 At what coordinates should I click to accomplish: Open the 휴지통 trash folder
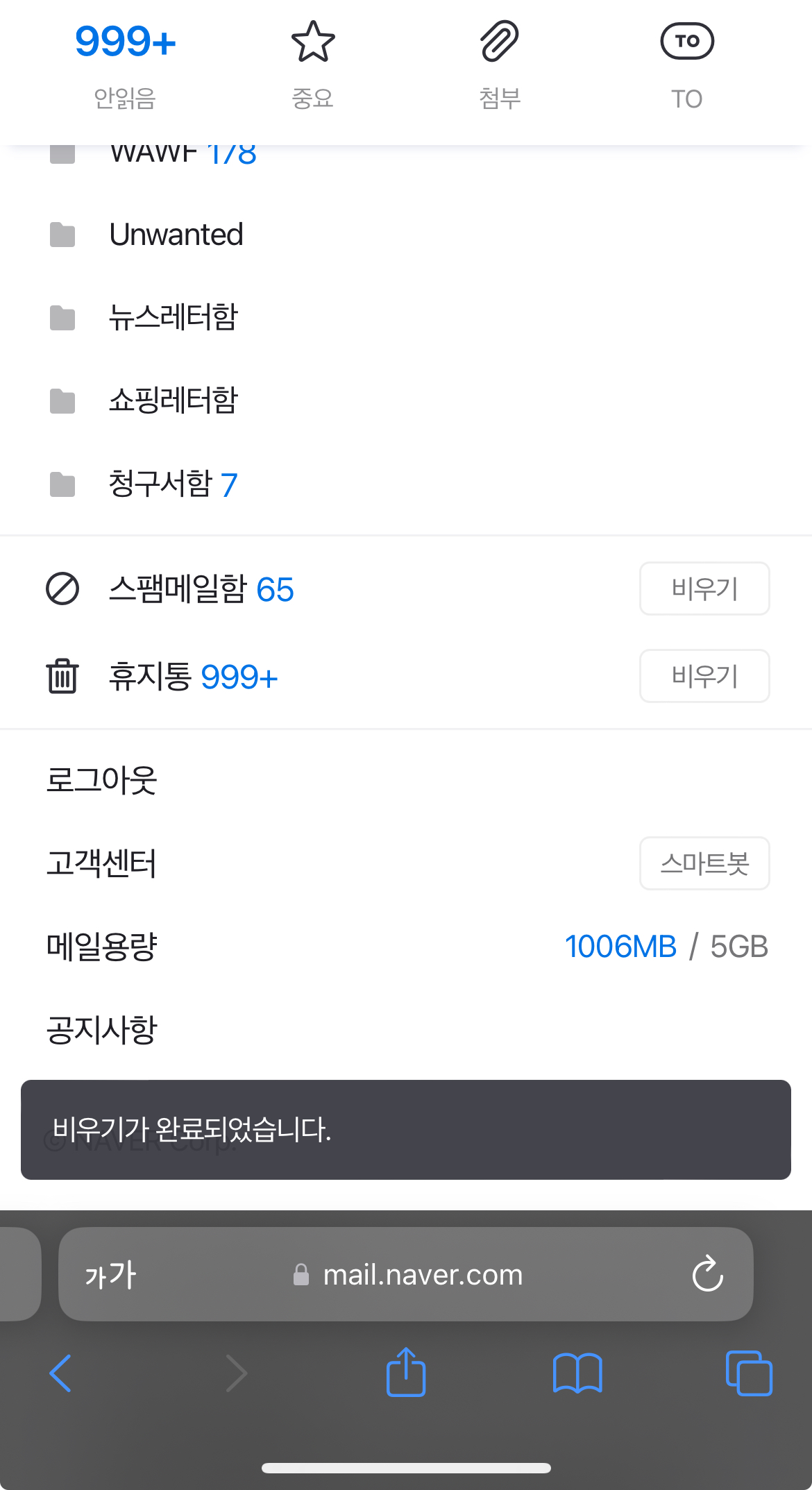click(151, 677)
